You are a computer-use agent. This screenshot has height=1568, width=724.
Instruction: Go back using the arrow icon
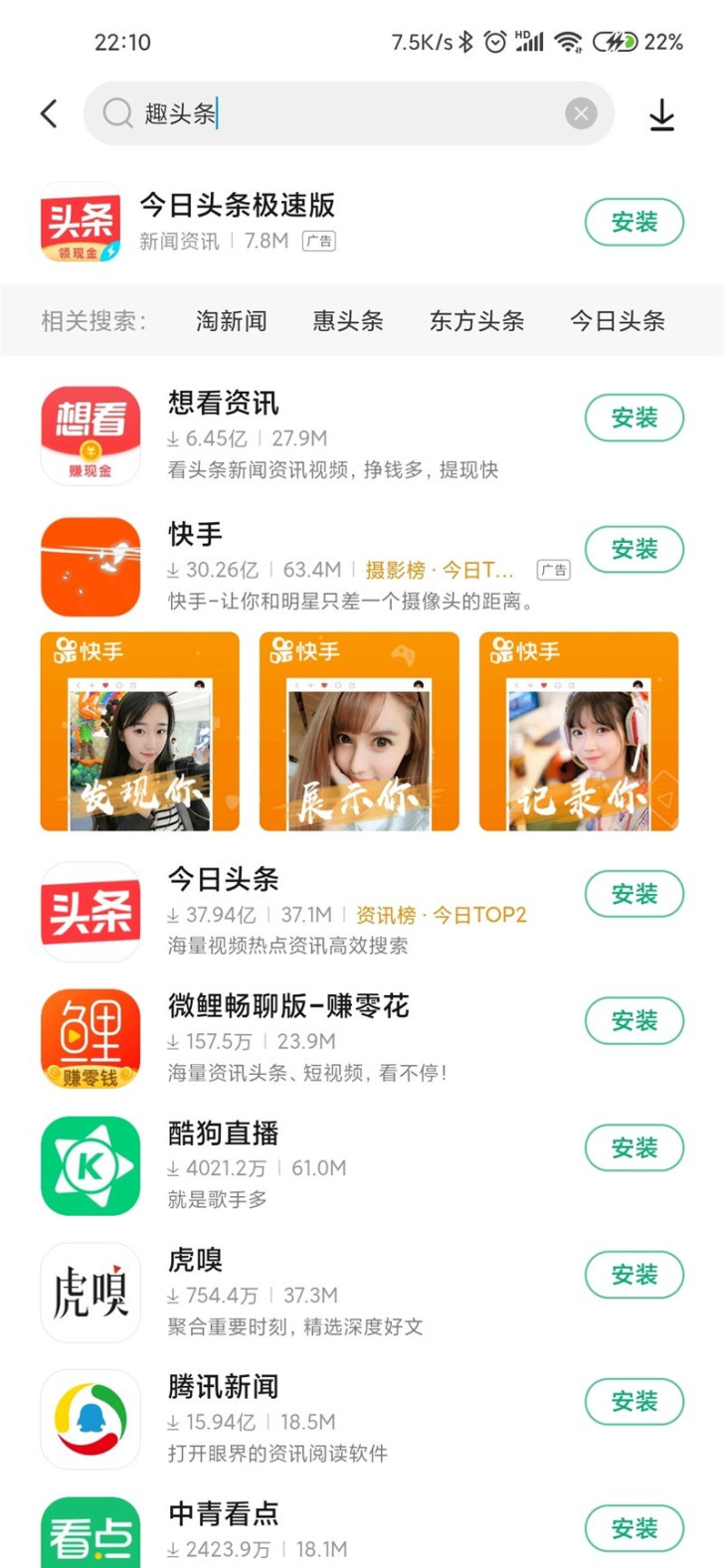[49, 113]
